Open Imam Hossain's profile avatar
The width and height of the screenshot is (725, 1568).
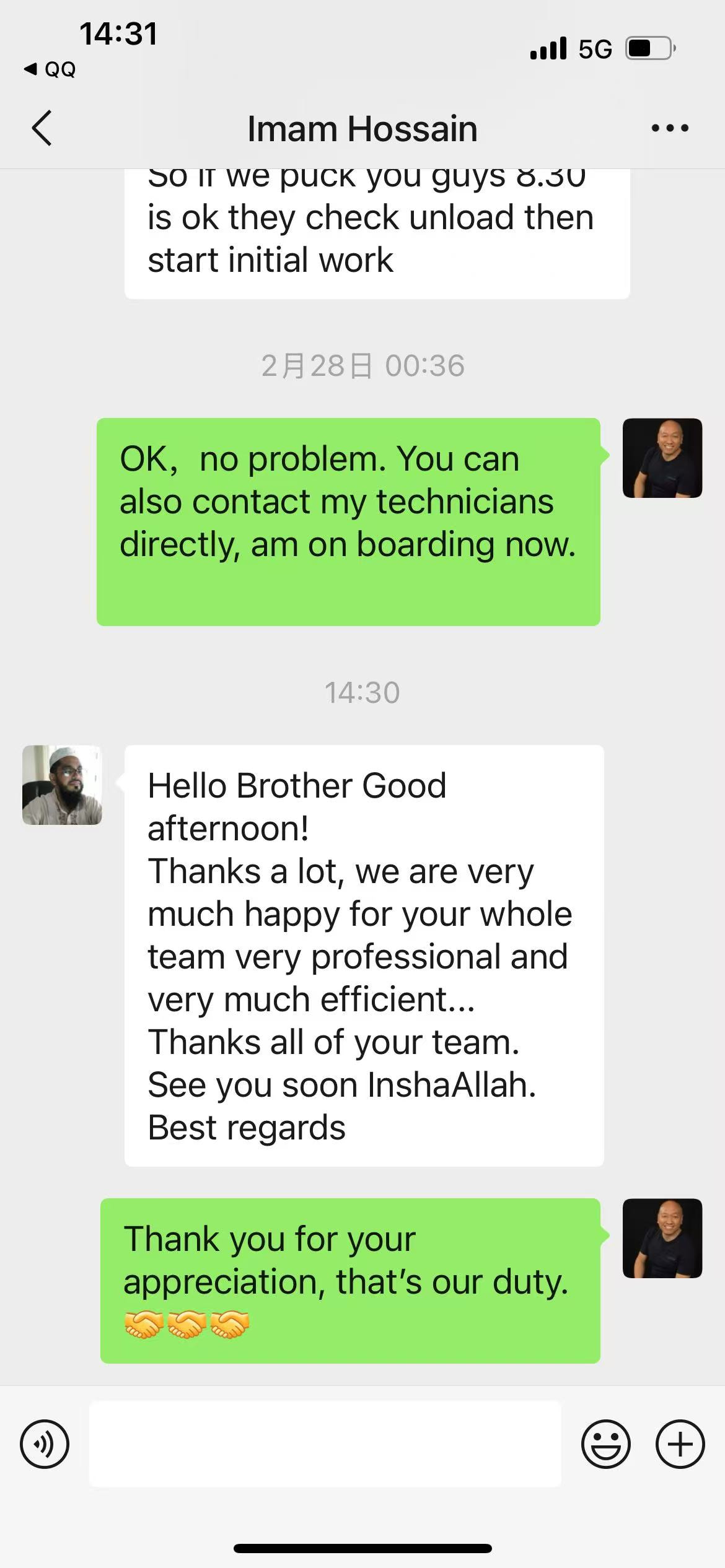click(x=62, y=785)
